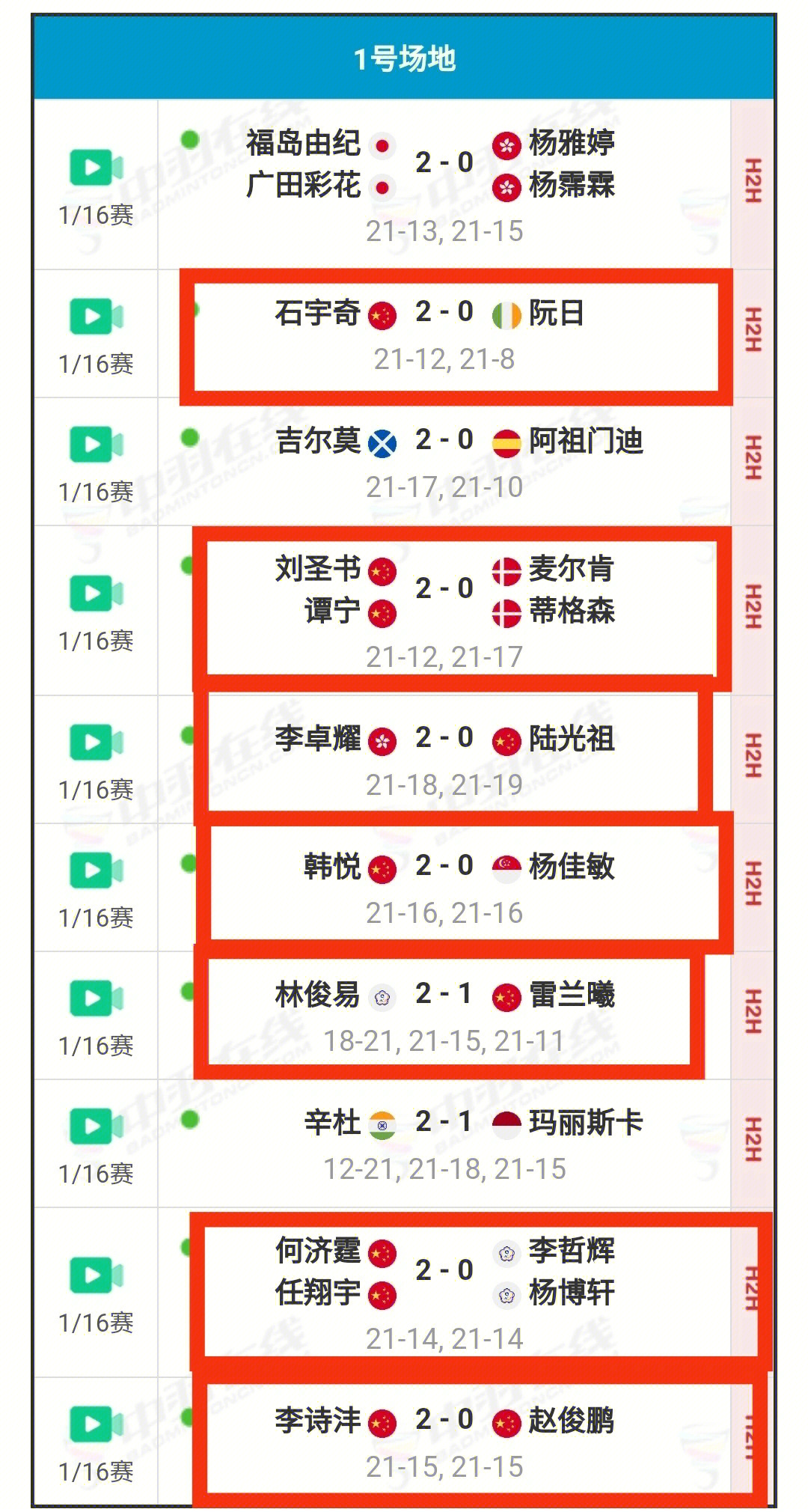This screenshot has width=808, height=1512.
Task: View H2H for 韩悦 vs 杨佳敏
Action: pyautogui.click(x=753, y=883)
